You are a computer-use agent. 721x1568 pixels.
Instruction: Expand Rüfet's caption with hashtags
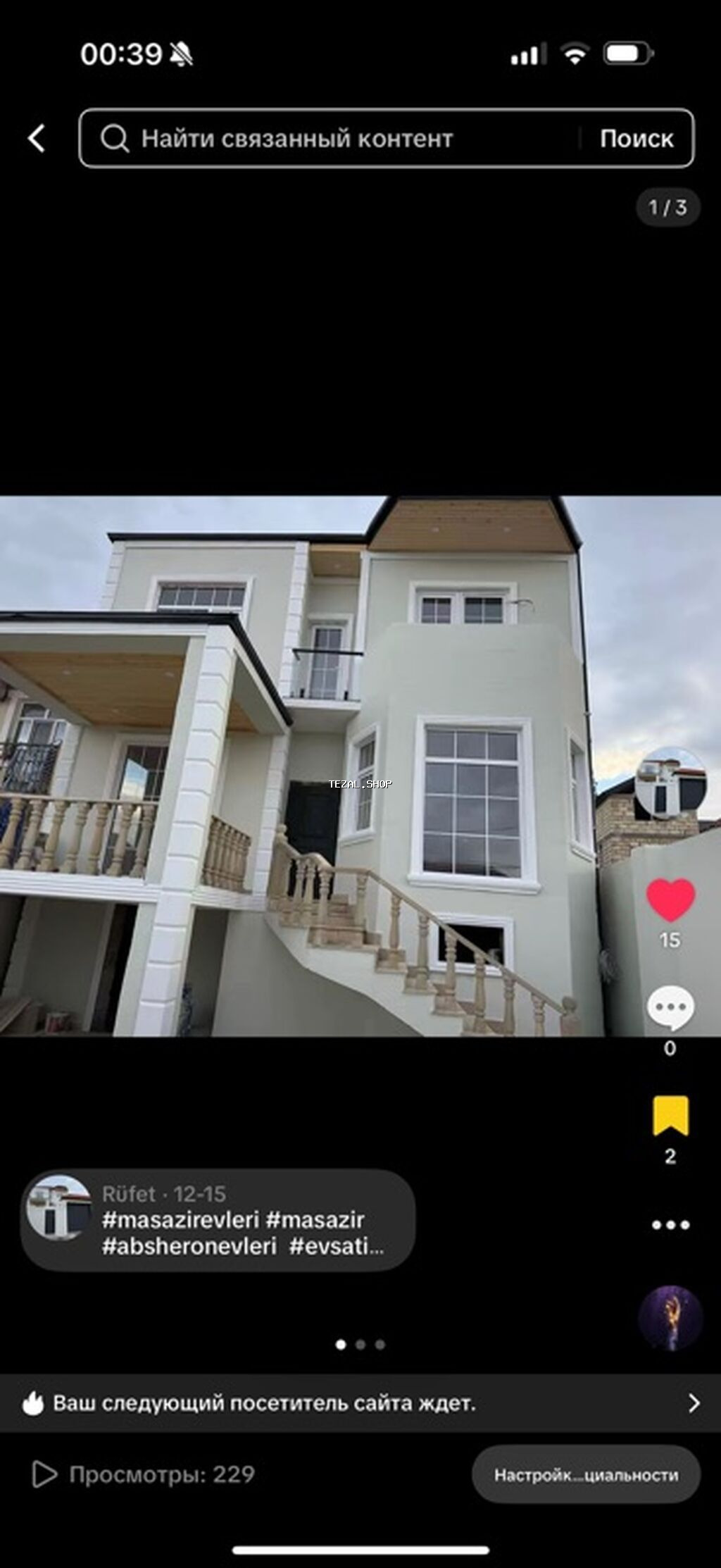click(x=243, y=1233)
